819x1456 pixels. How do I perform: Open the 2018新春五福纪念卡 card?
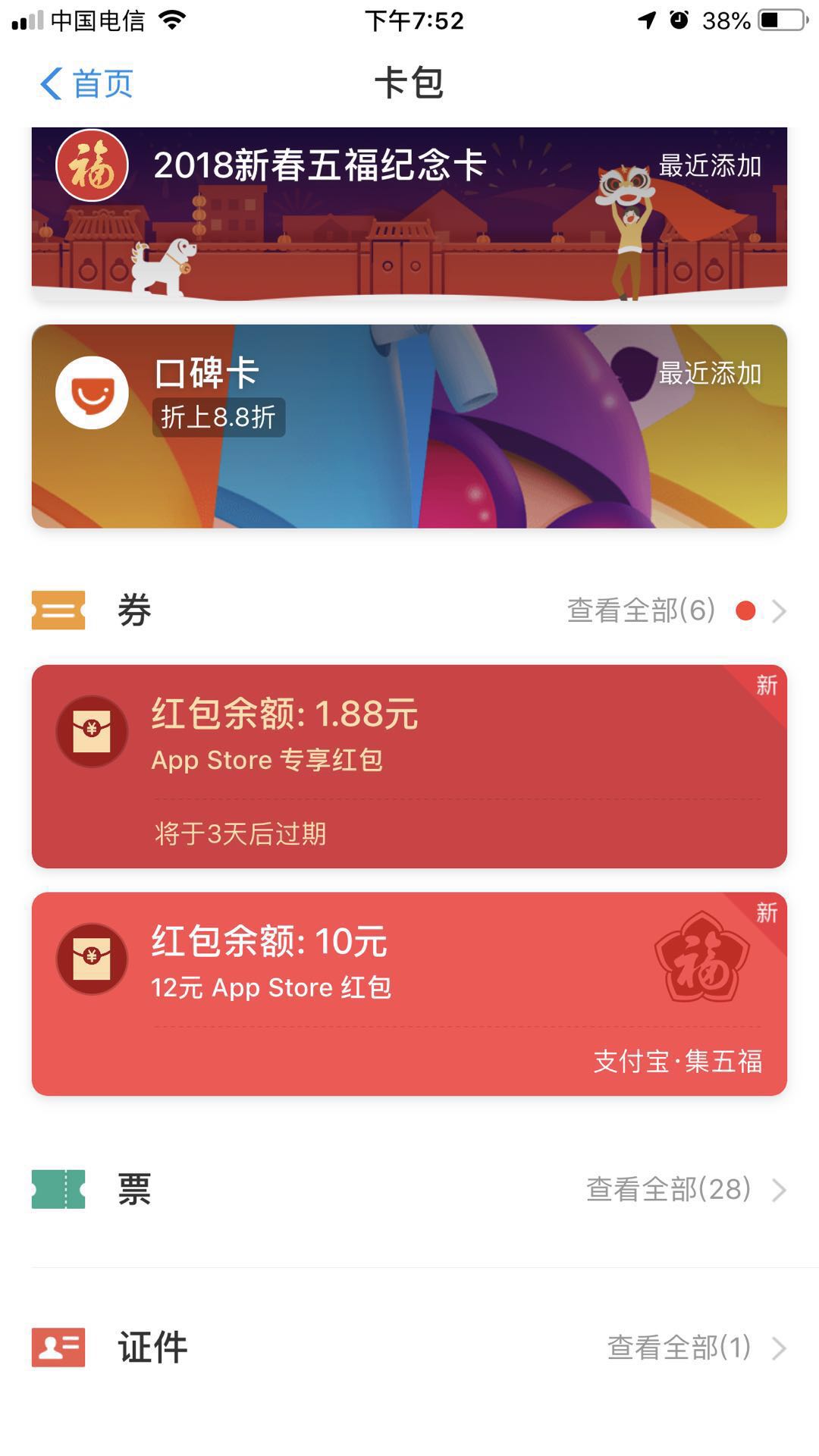tap(409, 215)
